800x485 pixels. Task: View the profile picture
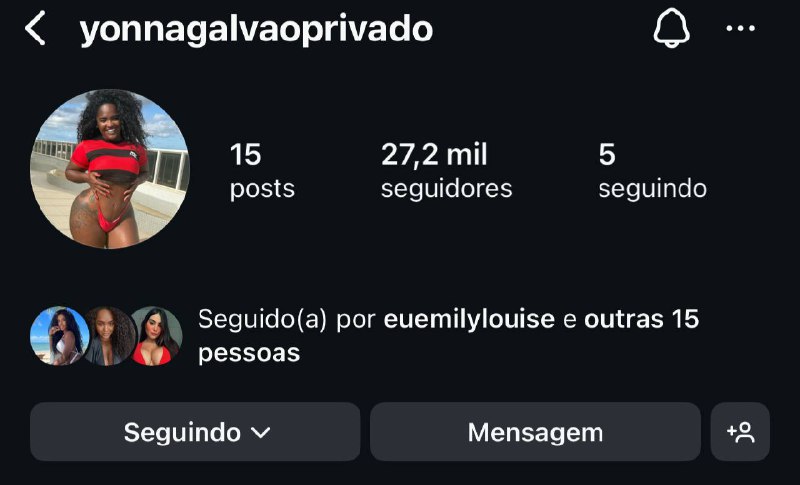coord(110,169)
